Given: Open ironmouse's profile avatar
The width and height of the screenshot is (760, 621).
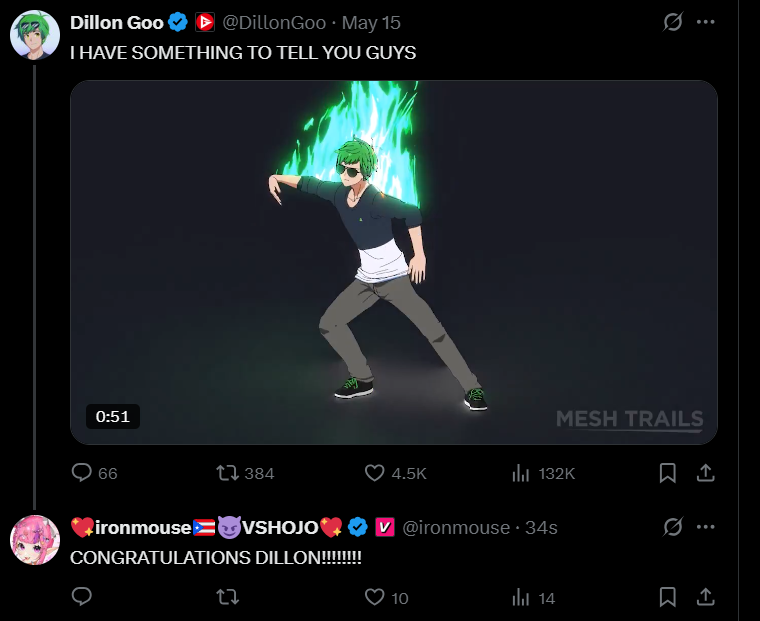Looking at the screenshot, I should pyautogui.click(x=34, y=540).
